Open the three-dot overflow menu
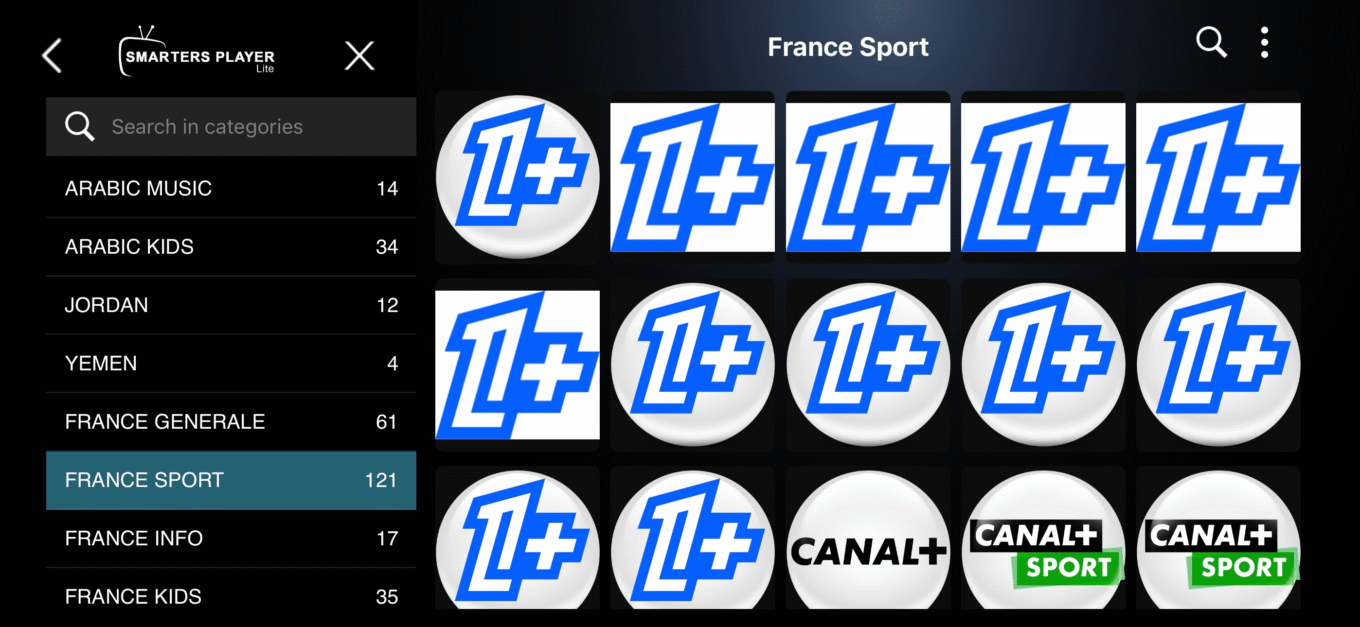Viewport: 1360px width, 627px height. (1264, 42)
